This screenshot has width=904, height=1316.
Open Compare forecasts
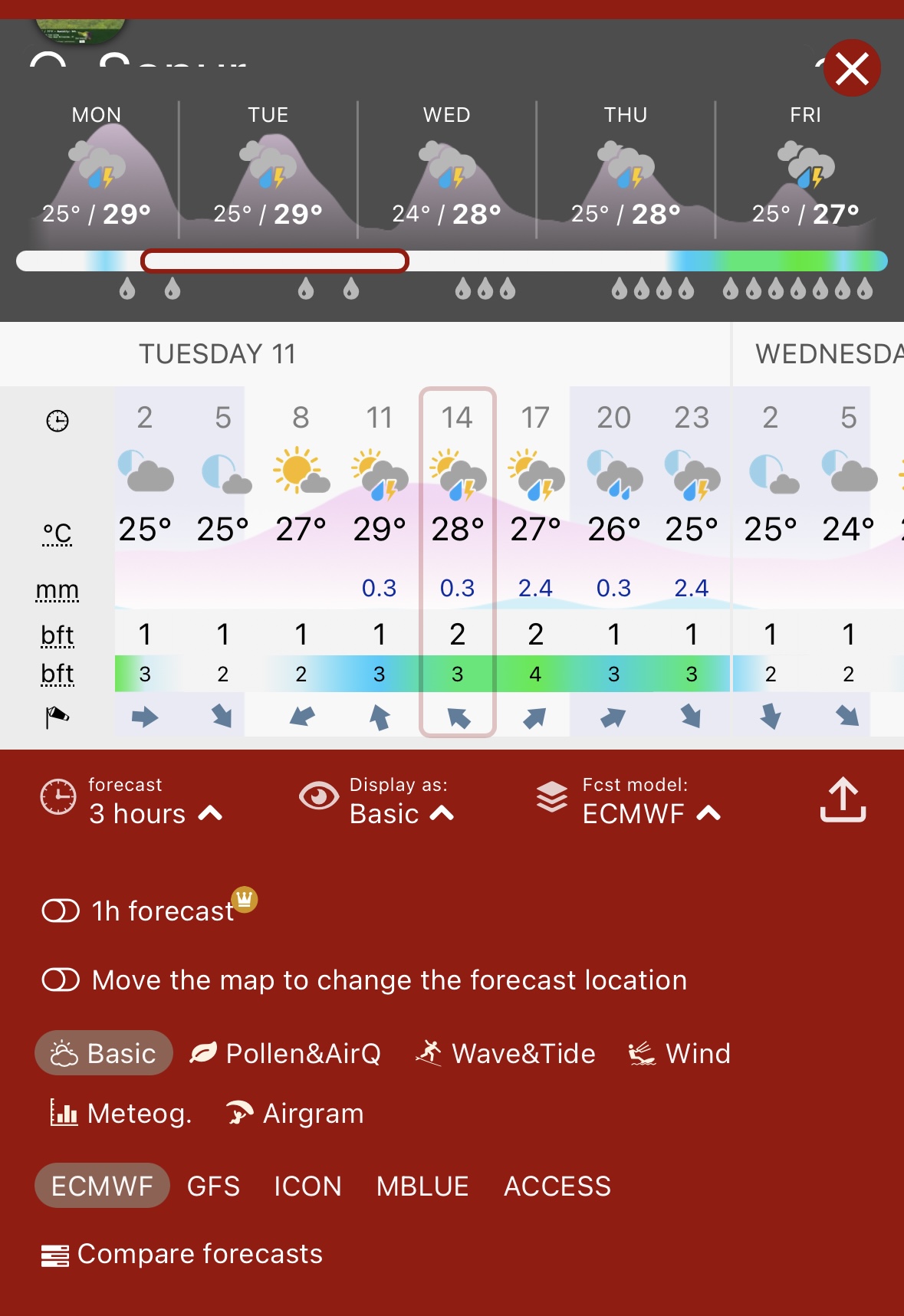[182, 1254]
